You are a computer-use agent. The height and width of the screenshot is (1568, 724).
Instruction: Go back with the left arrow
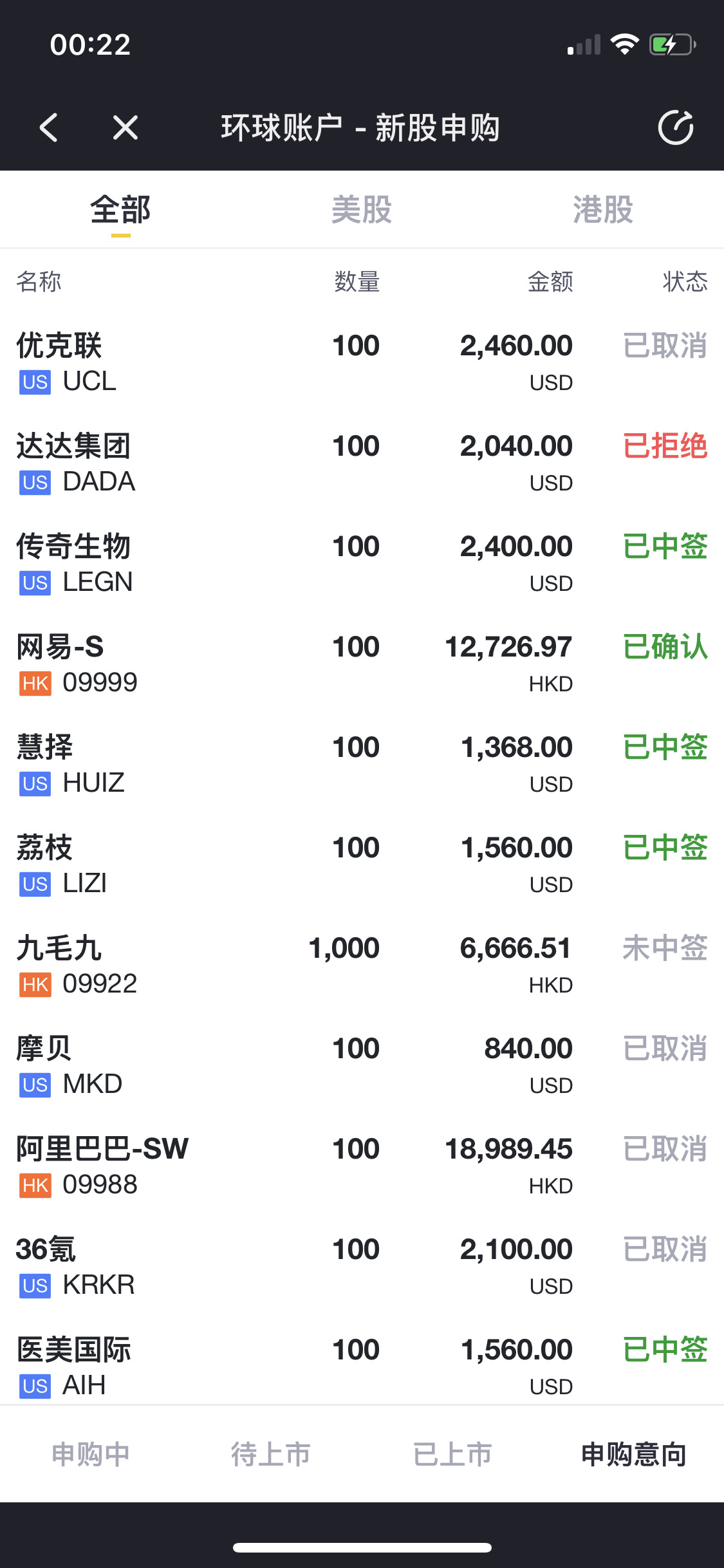point(49,127)
